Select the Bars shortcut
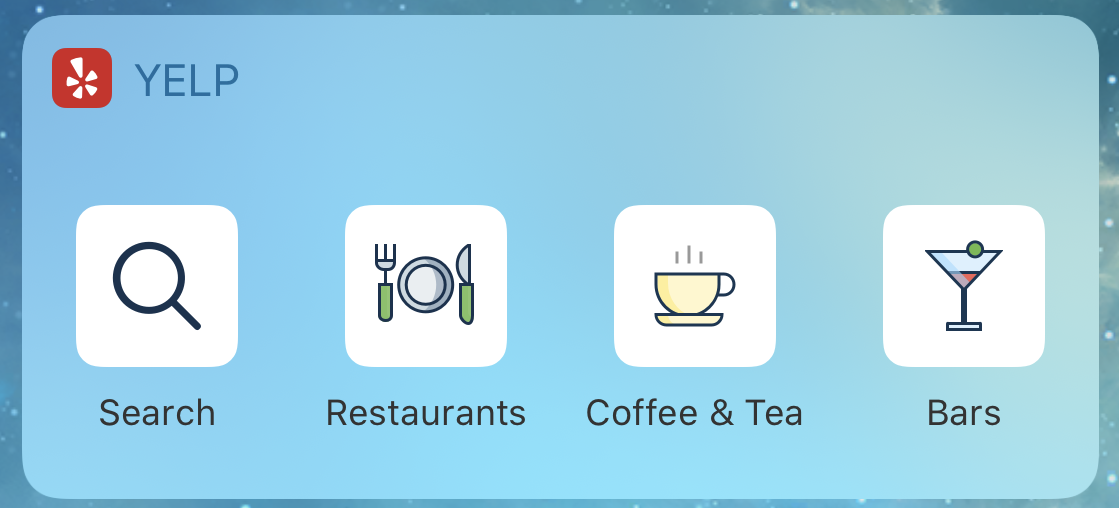 963,286
